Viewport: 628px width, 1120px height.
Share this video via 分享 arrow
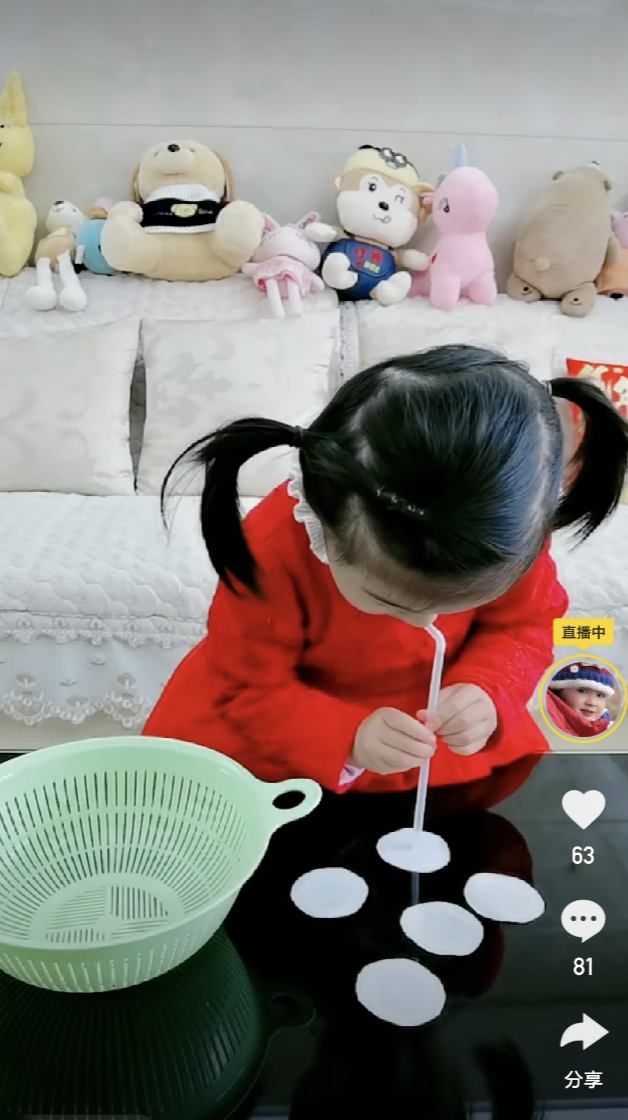click(584, 1033)
